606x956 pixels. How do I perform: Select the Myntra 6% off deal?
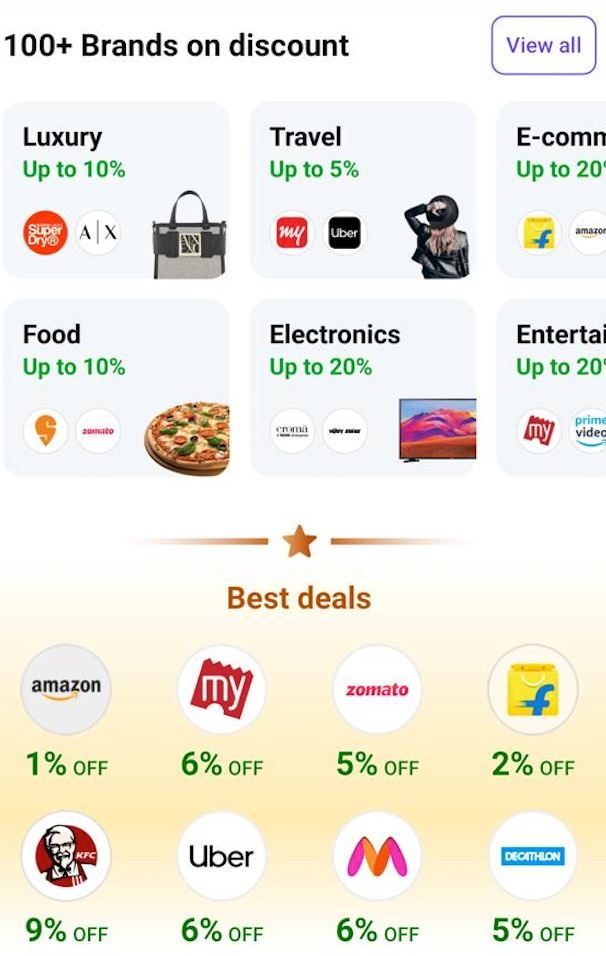coord(377,878)
